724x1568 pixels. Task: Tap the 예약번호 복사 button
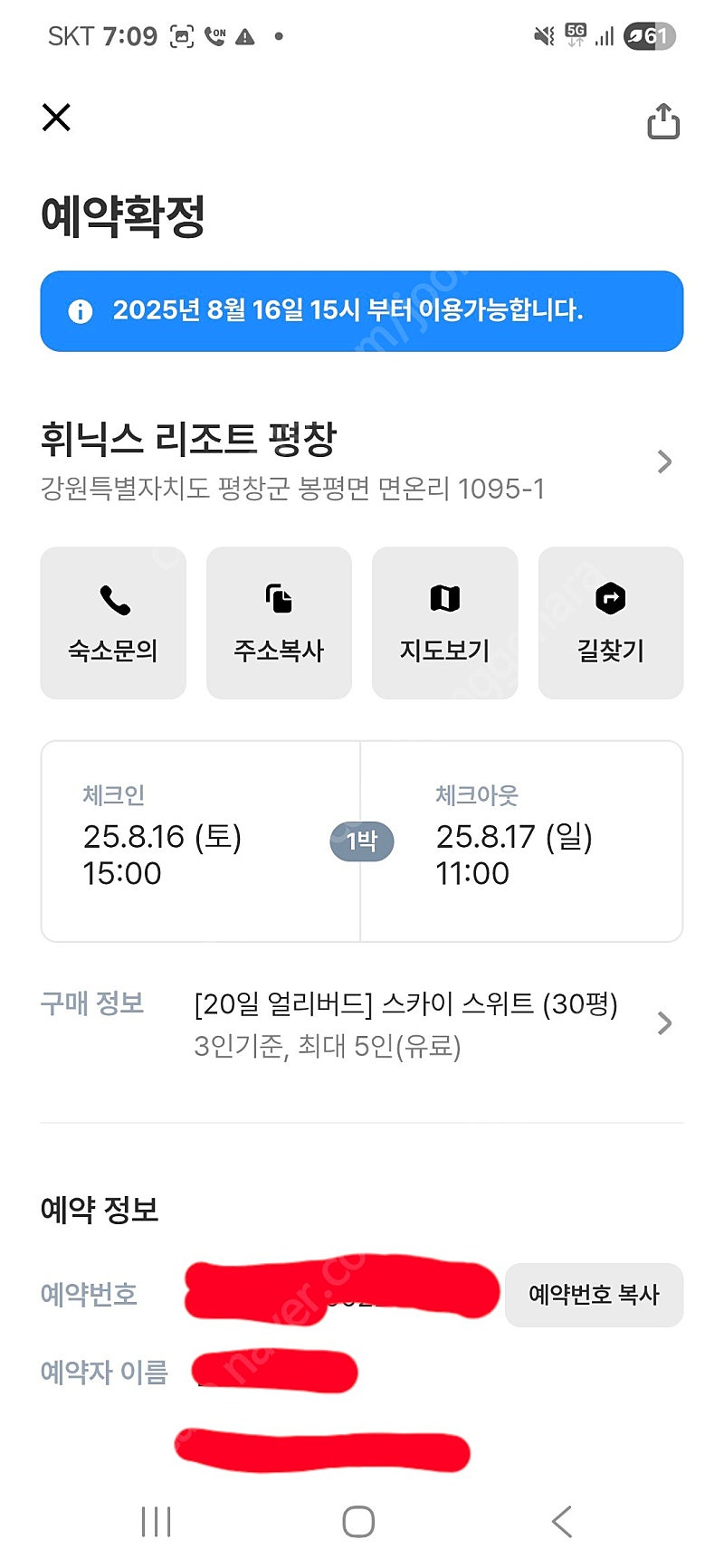click(x=594, y=1295)
